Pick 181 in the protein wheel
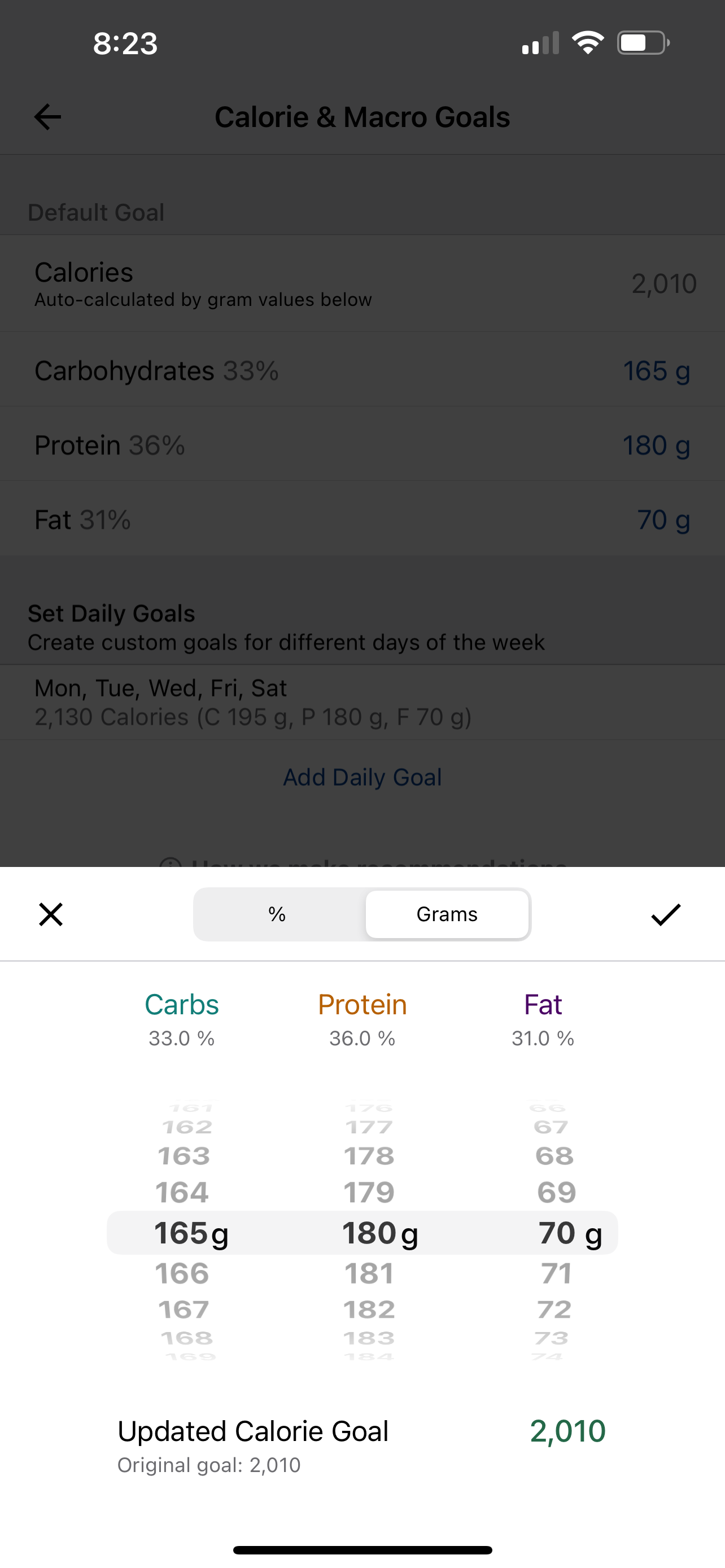This screenshot has width=725, height=1568. pyautogui.click(x=369, y=1274)
